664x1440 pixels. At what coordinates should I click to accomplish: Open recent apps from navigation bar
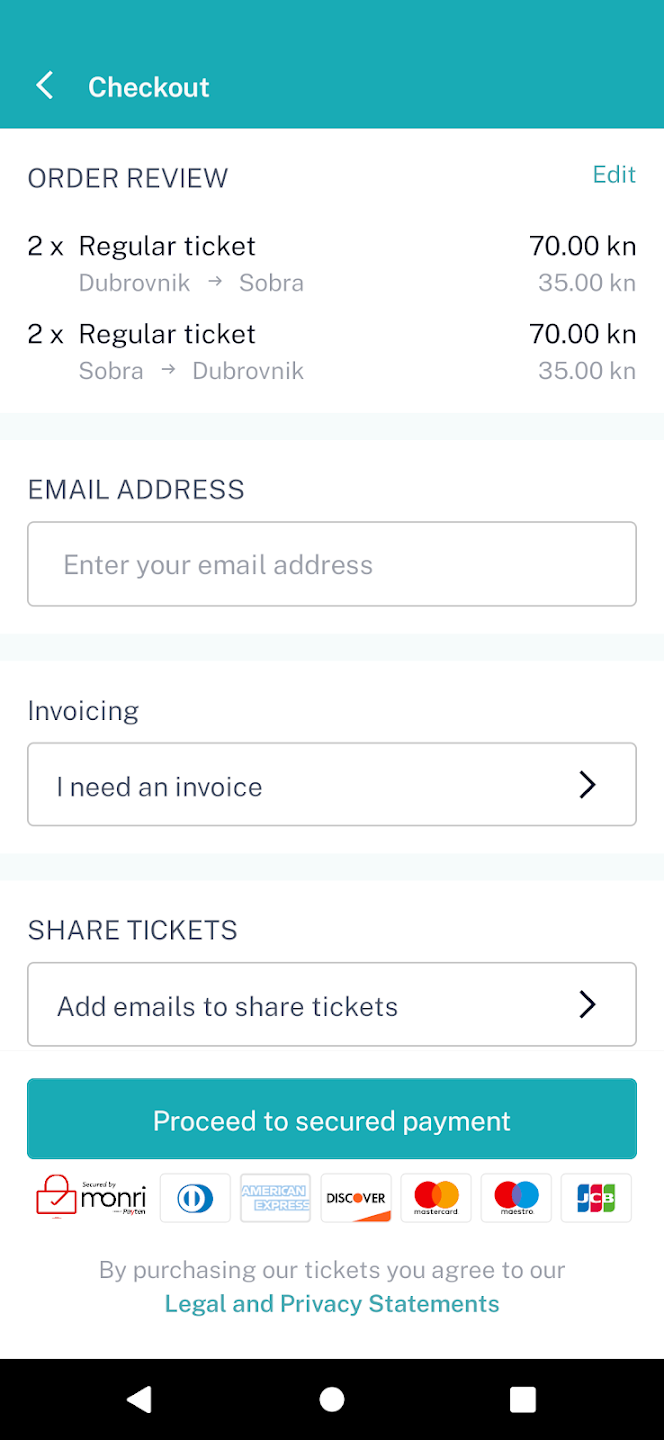[523, 1399]
